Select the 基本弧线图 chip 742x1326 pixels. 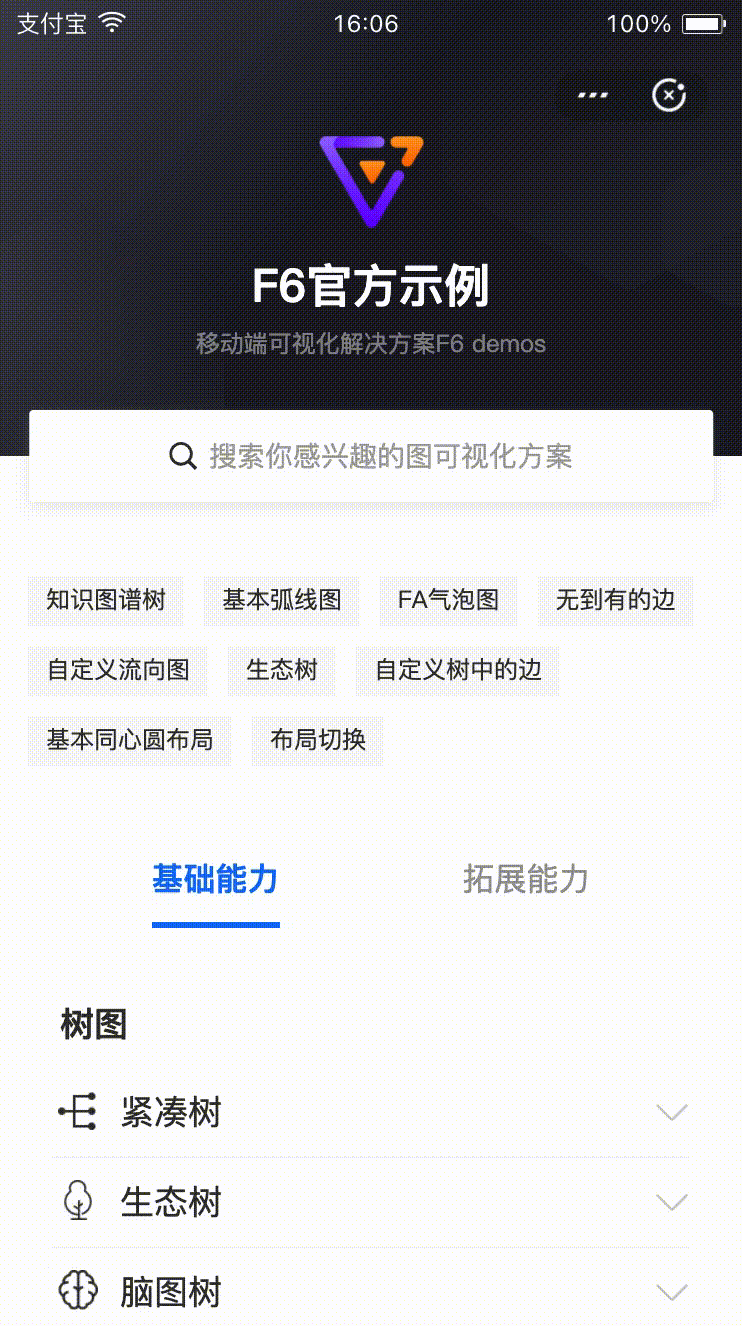tap(282, 600)
